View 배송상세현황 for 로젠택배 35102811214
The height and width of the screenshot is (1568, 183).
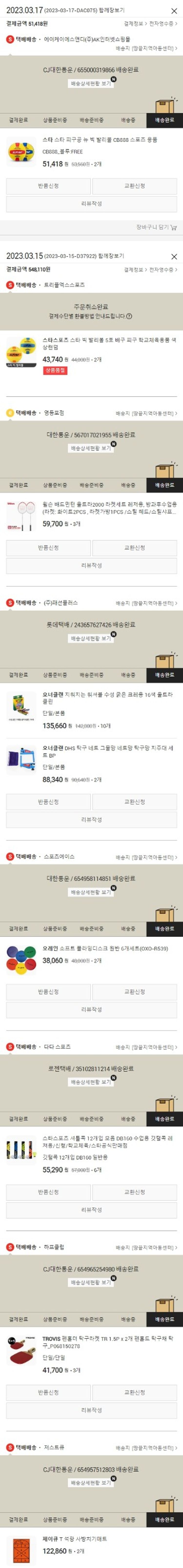click(x=91, y=1082)
